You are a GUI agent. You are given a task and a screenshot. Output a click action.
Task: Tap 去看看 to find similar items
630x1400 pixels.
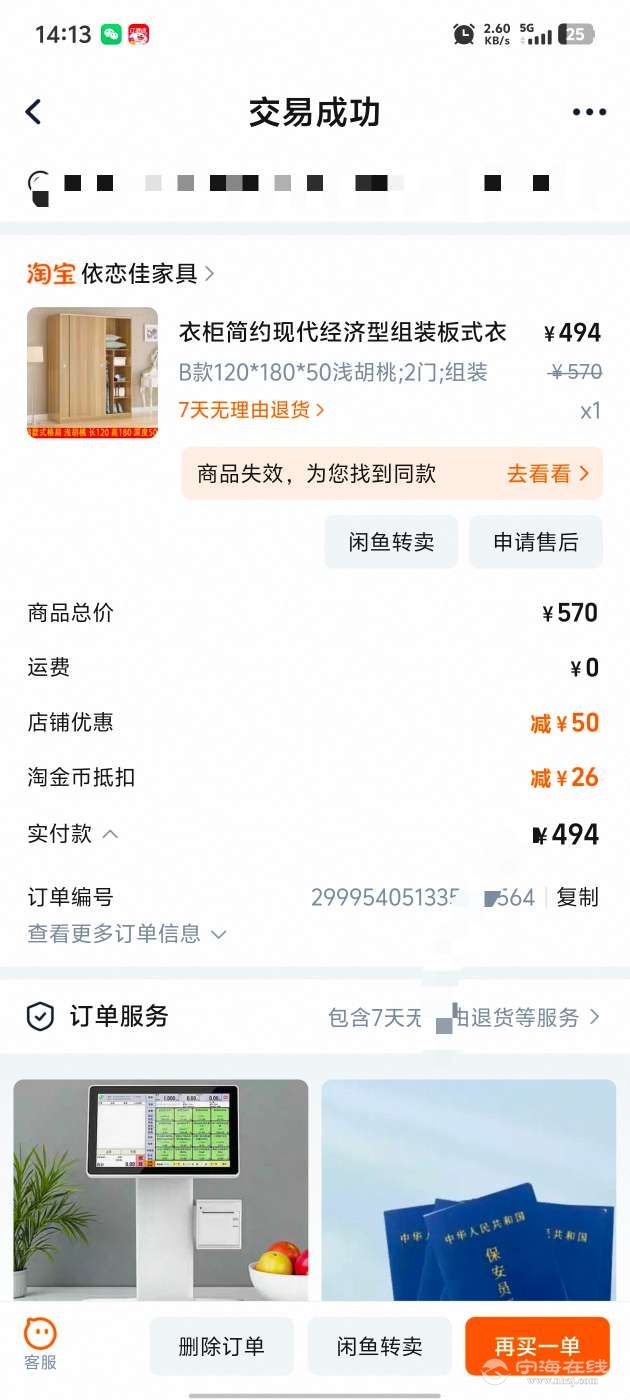pos(546,473)
